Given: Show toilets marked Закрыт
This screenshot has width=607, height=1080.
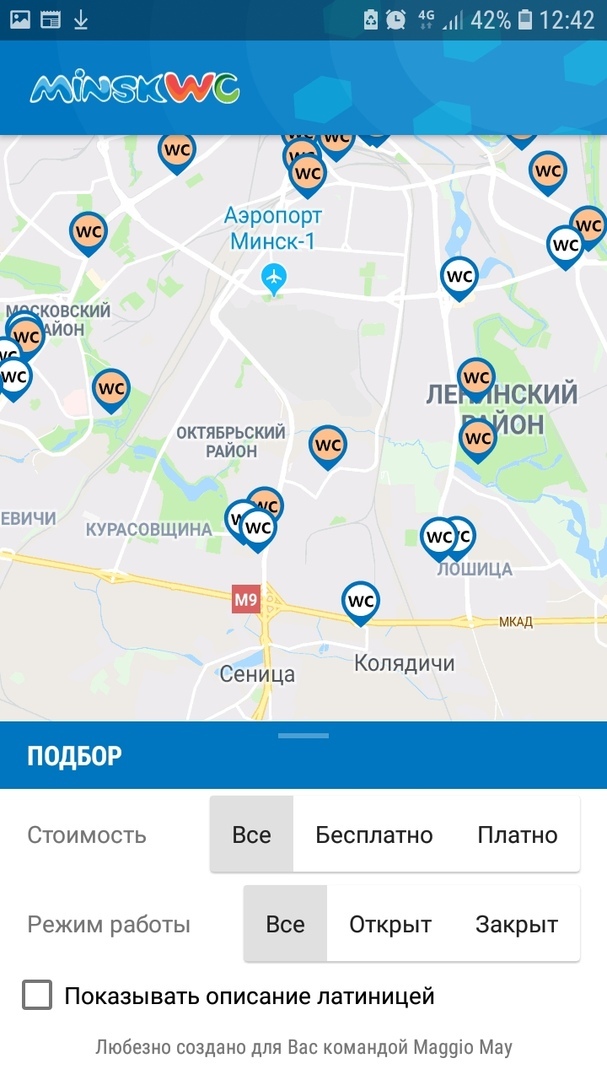Looking at the screenshot, I should tap(516, 924).
